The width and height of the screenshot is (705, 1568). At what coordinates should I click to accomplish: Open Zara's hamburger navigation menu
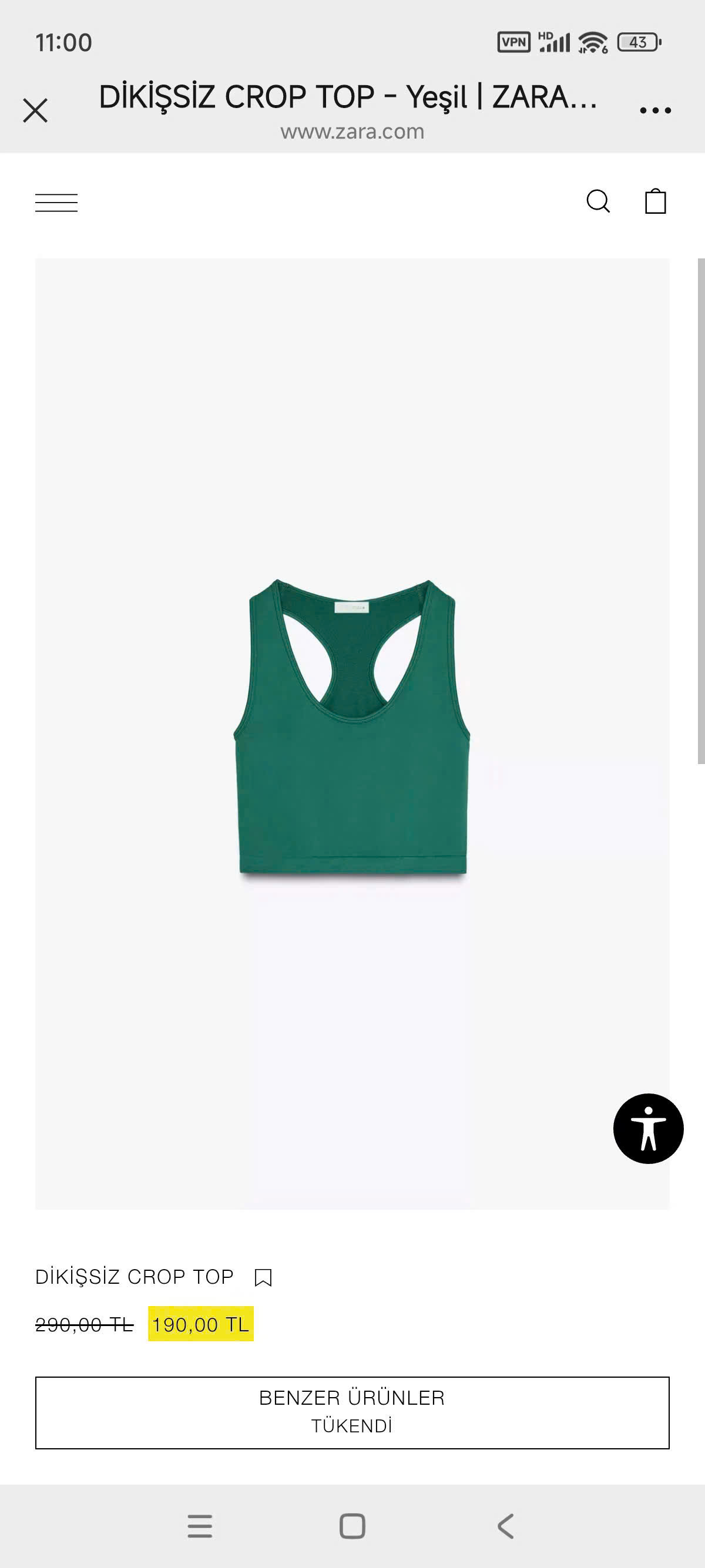pyautogui.click(x=56, y=202)
